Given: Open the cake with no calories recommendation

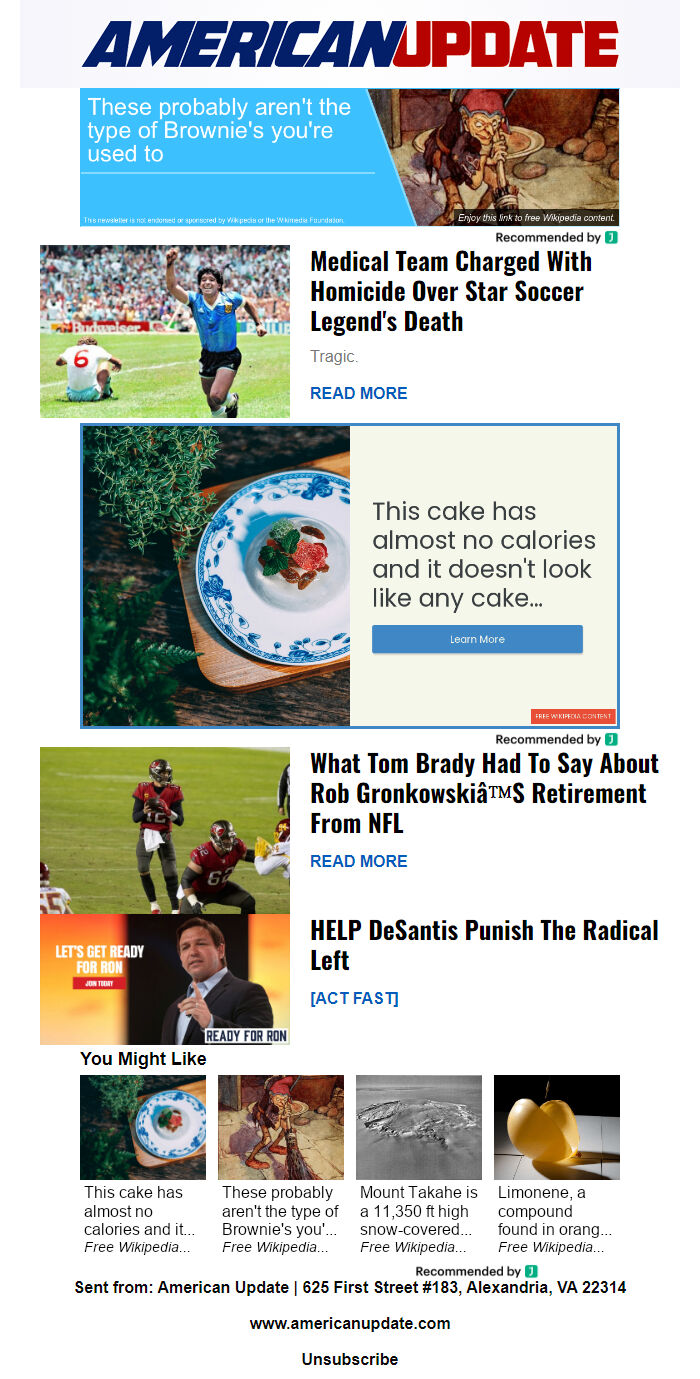Looking at the screenshot, I should [142, 1163].
